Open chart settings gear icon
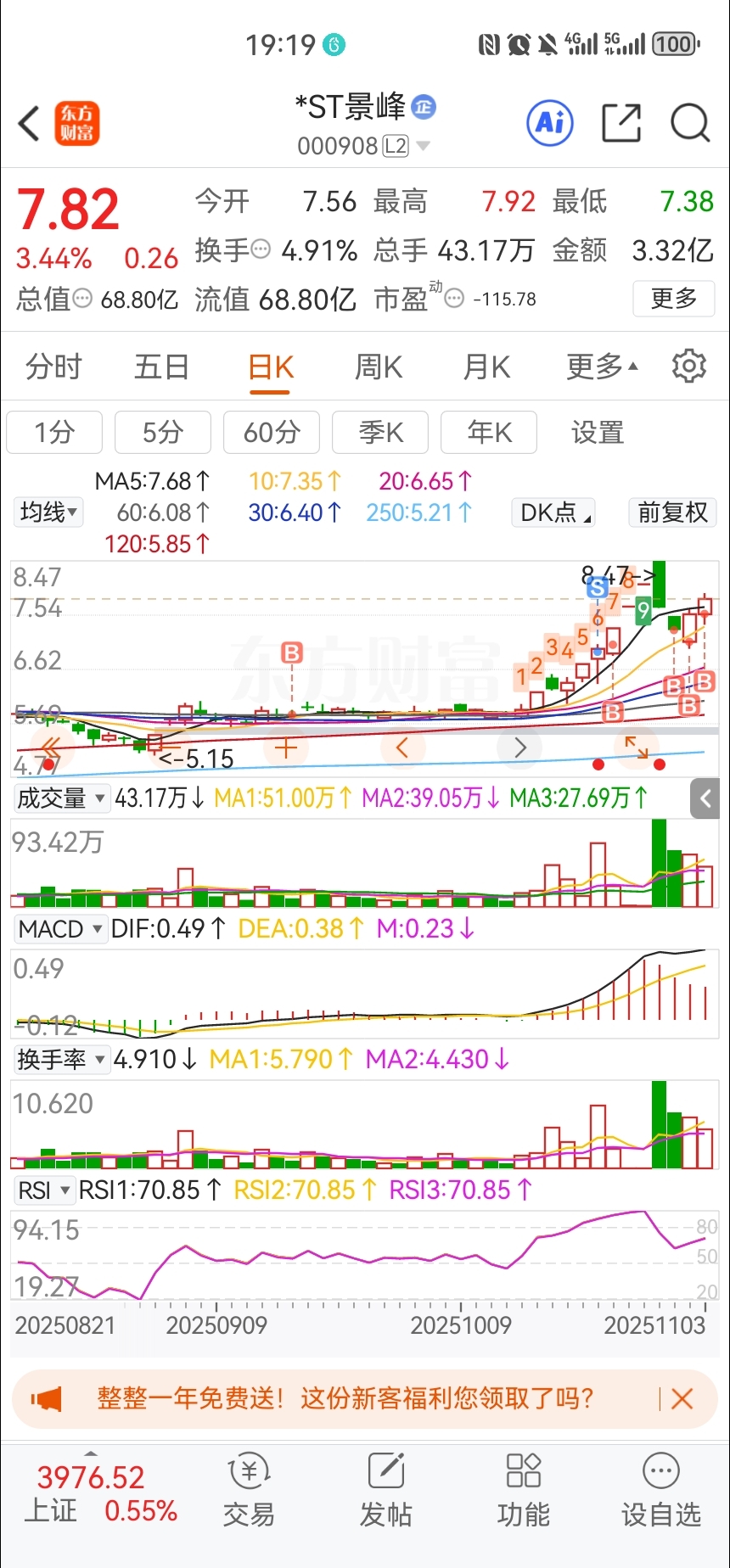Image resolution: width=730 pixels, height=1568 pixels. coord(688,367)
